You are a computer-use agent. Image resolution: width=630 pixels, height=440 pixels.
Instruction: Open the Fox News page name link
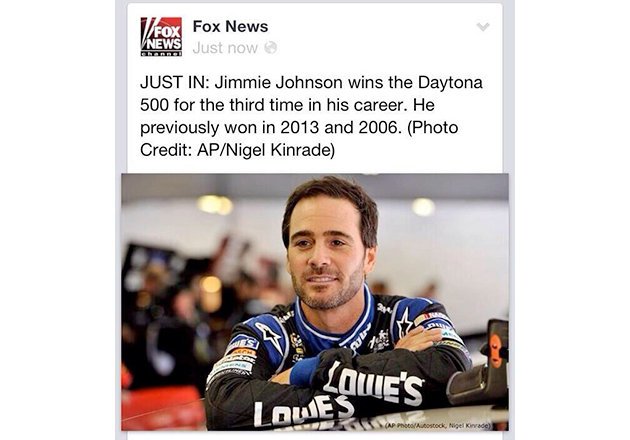[230, 26]
